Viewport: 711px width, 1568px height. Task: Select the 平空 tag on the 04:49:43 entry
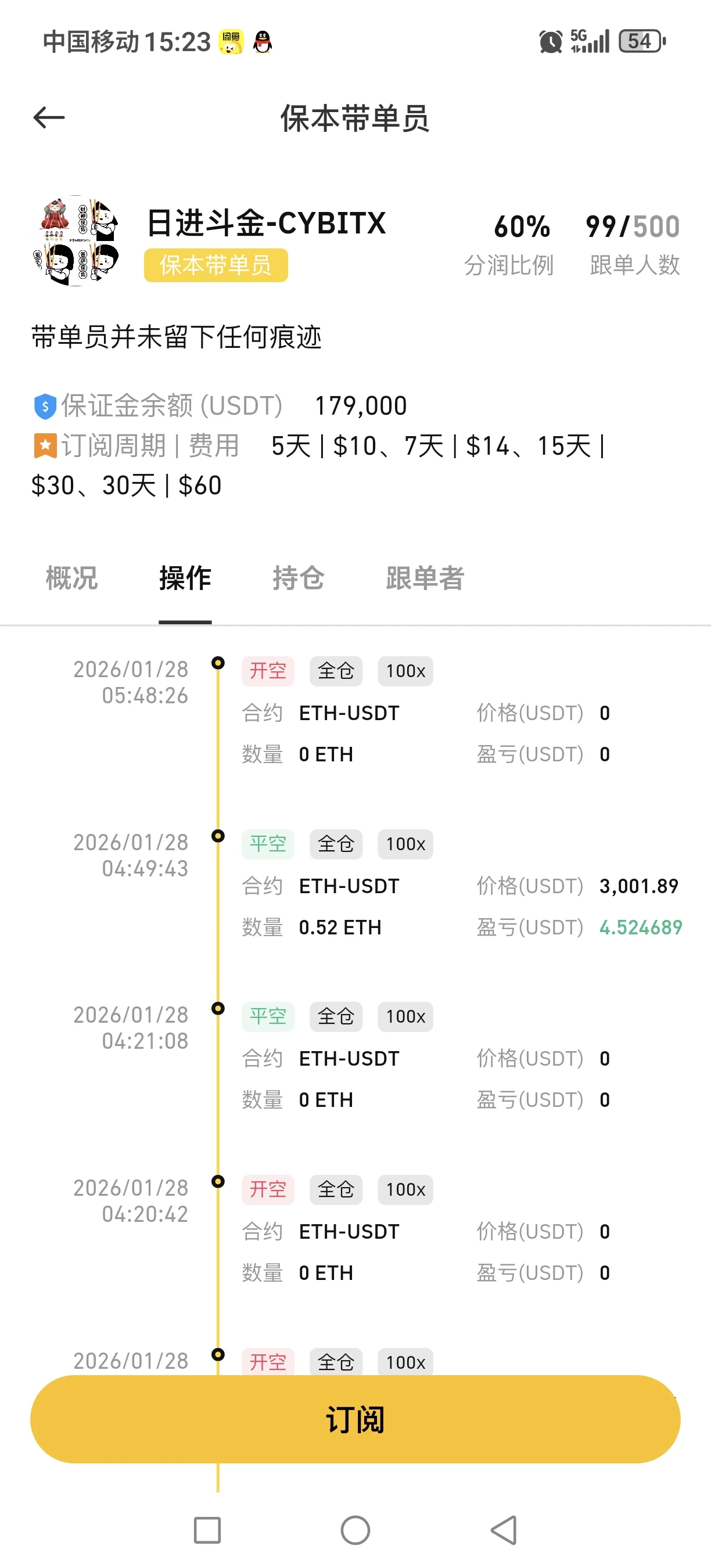268,844
